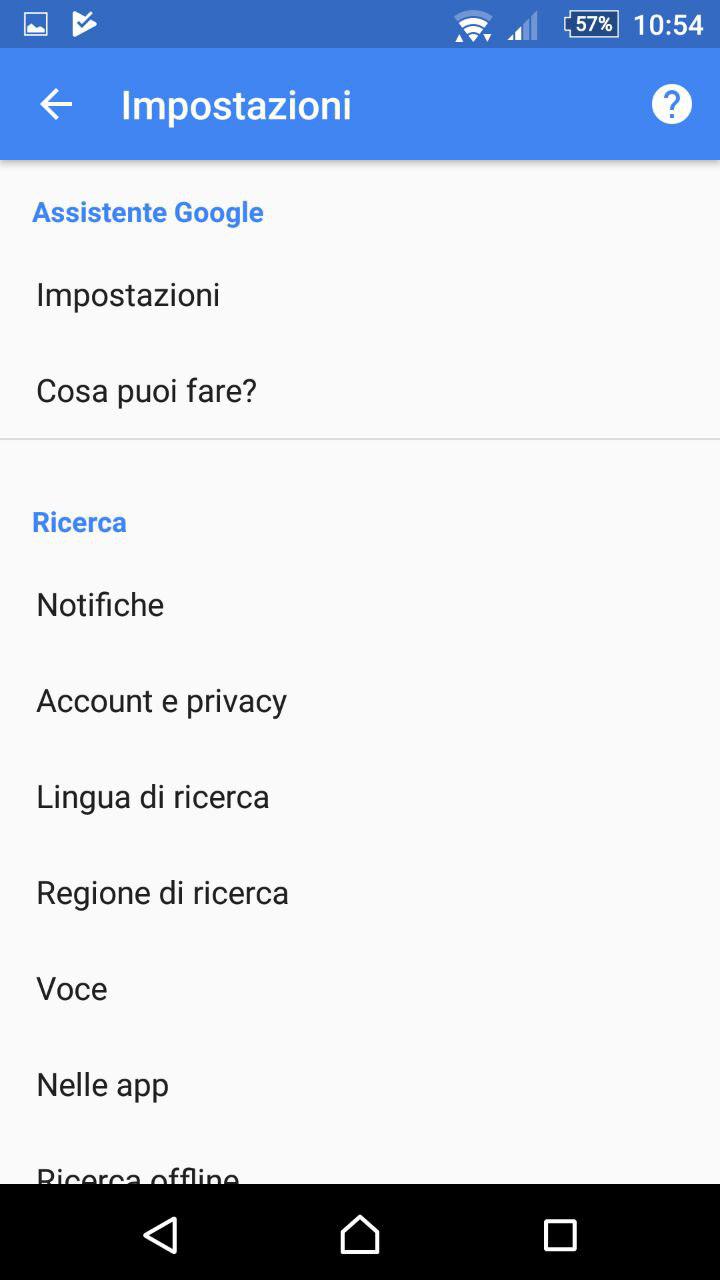Image resolution: width=720 pixels, height=1280 pixels.
Task: Open Regione di ricerca
Action: pyautogui.click(x=360, y=893)
